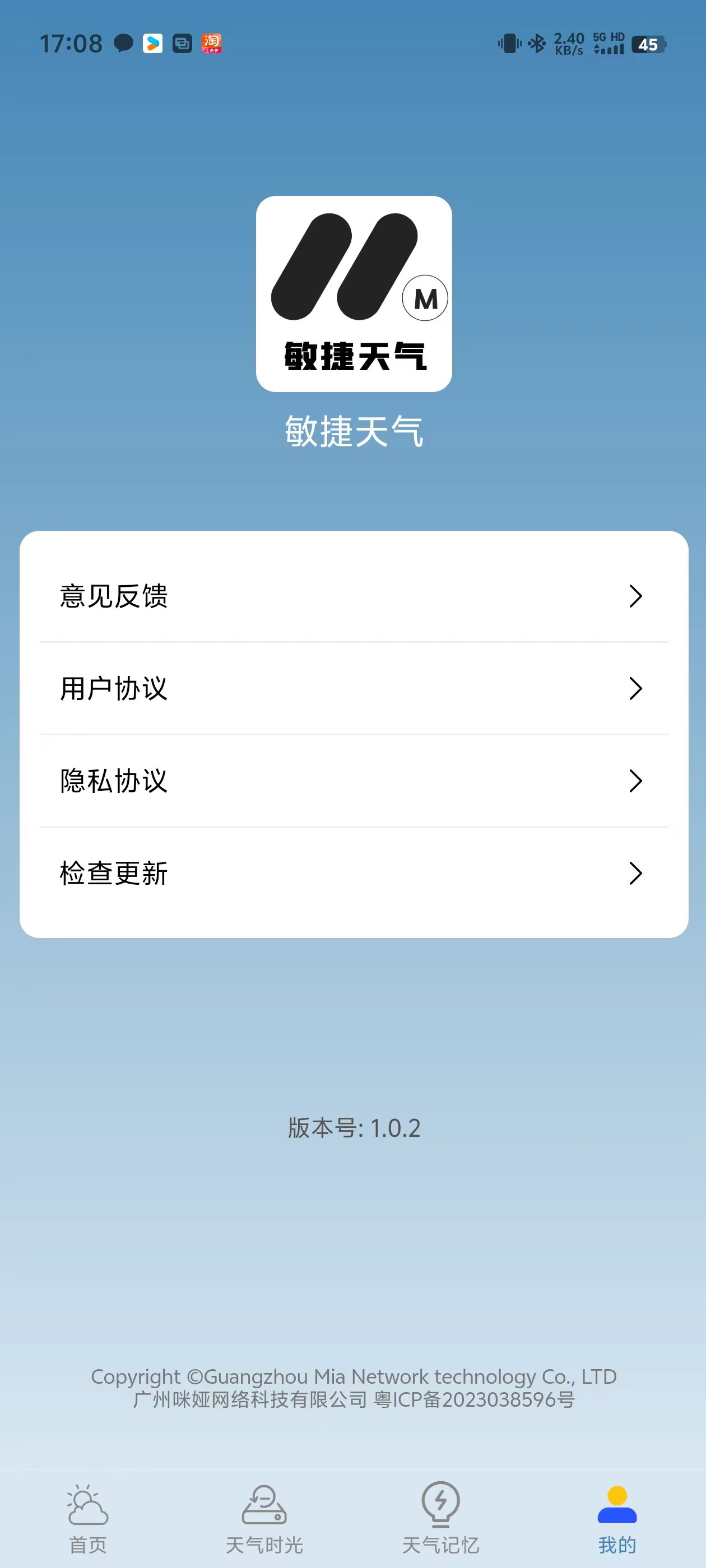Open 用户协议 via its right arrow
The image size is (706, 1568).
click(x=636, y=688)
